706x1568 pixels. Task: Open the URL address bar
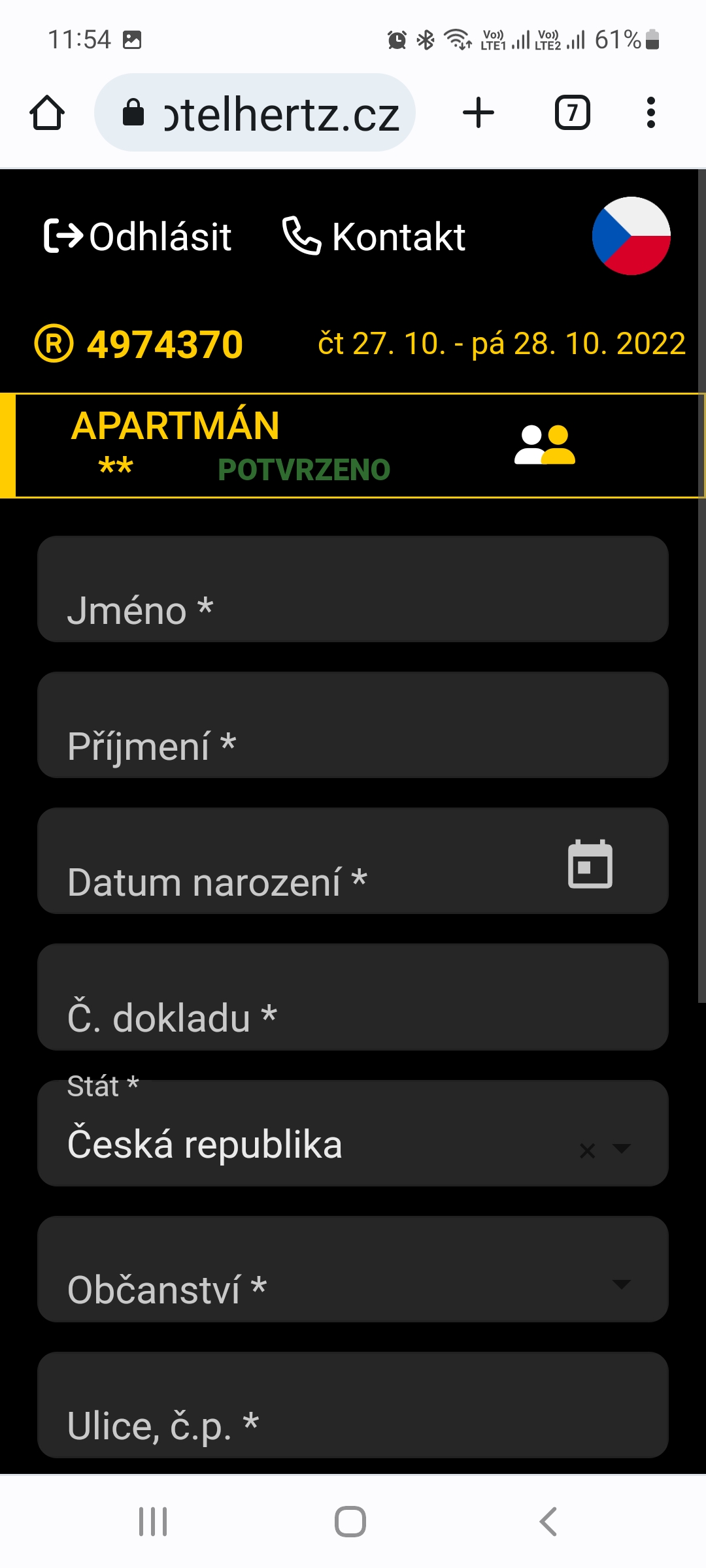pyautogui.click(x=255, y=112)
